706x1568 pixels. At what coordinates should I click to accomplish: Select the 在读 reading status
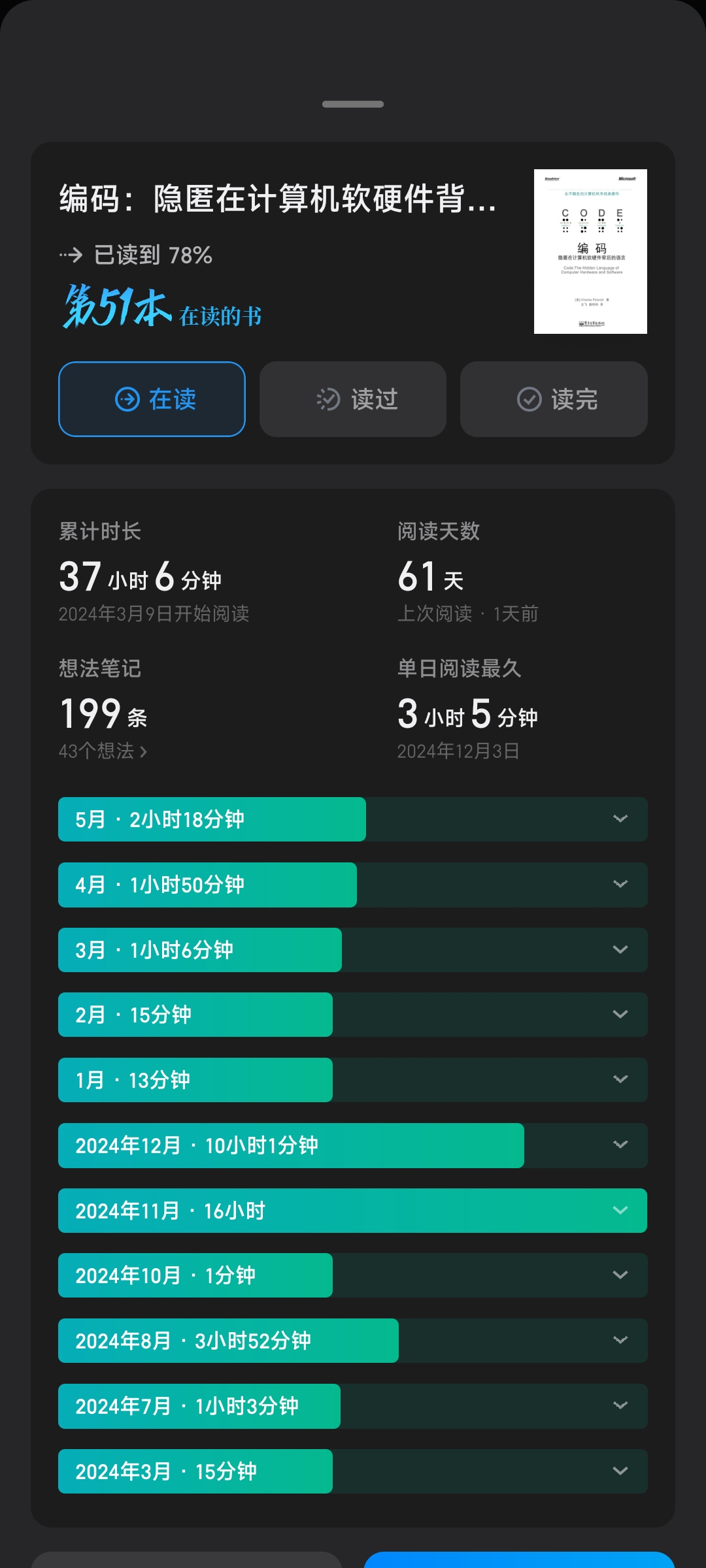tap(152, 399)
